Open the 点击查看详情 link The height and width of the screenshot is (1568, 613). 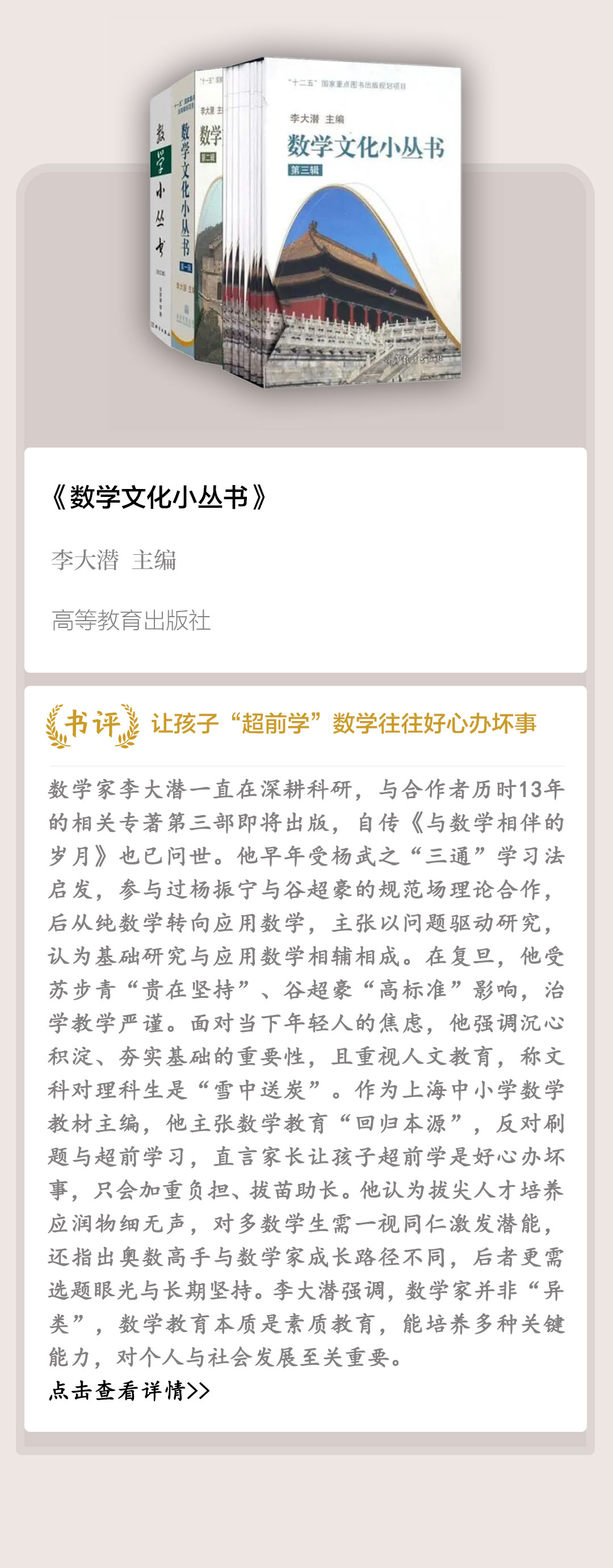coord(129,1391)
